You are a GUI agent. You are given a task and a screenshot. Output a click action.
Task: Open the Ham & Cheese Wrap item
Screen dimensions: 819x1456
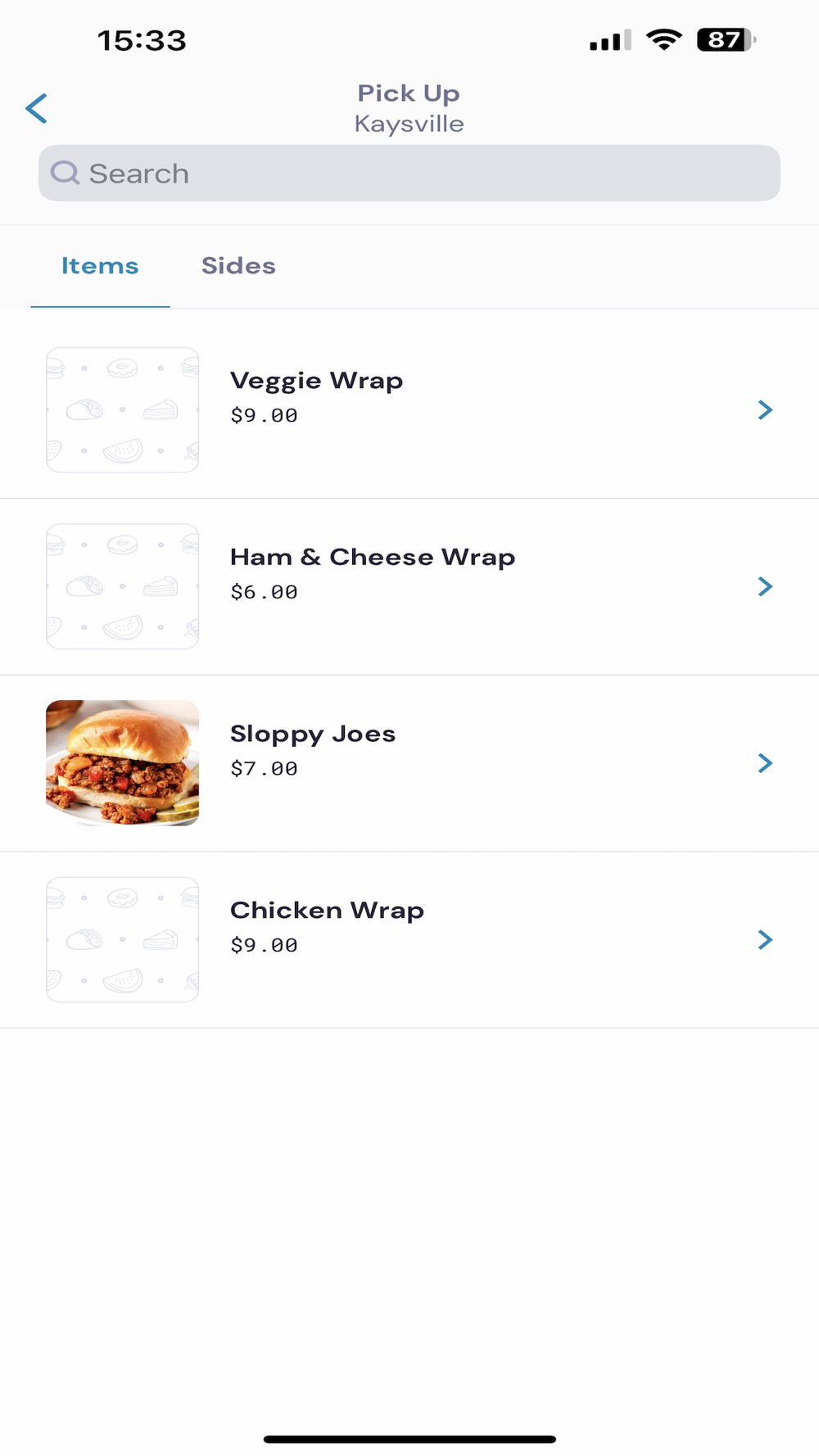coord(409,586)
